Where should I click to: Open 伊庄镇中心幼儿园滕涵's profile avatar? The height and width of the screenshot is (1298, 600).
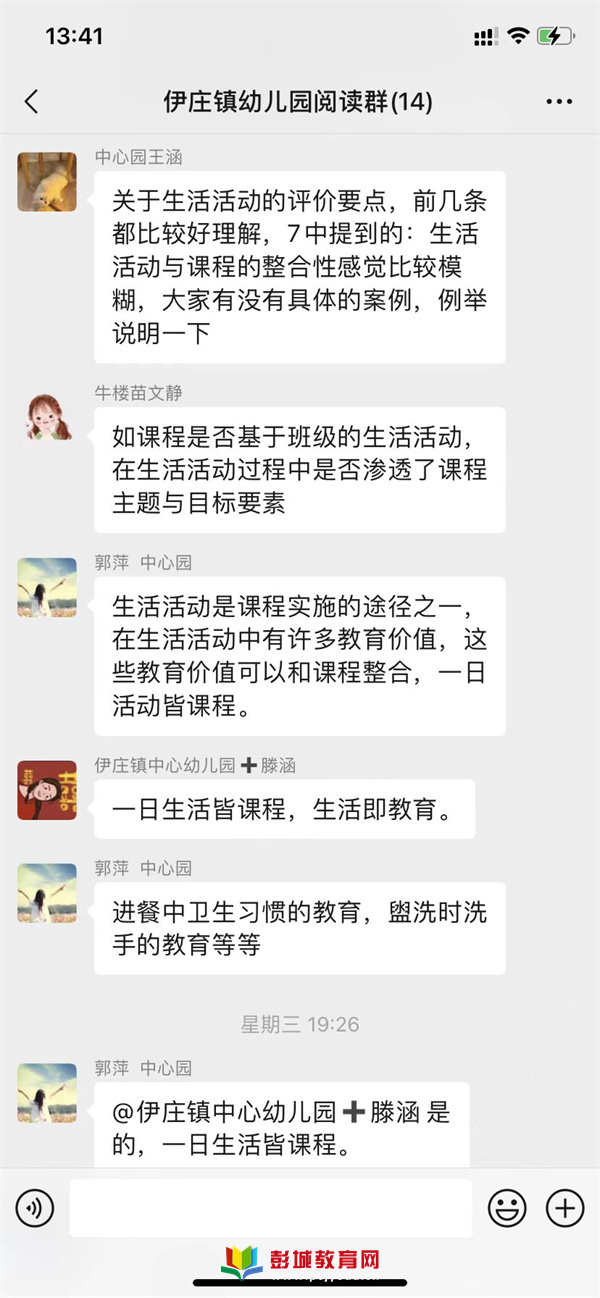(x=47, y=790)
